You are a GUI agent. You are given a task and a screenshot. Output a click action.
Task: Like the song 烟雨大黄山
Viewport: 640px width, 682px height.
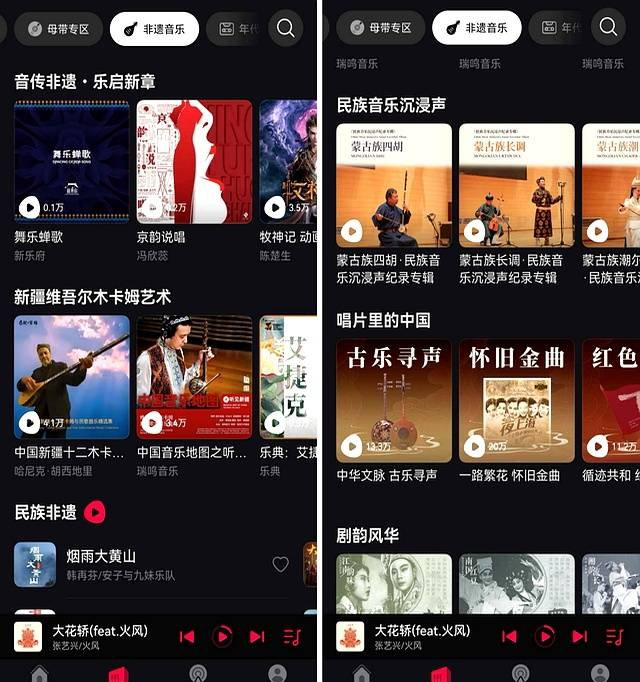coord(281,564)
